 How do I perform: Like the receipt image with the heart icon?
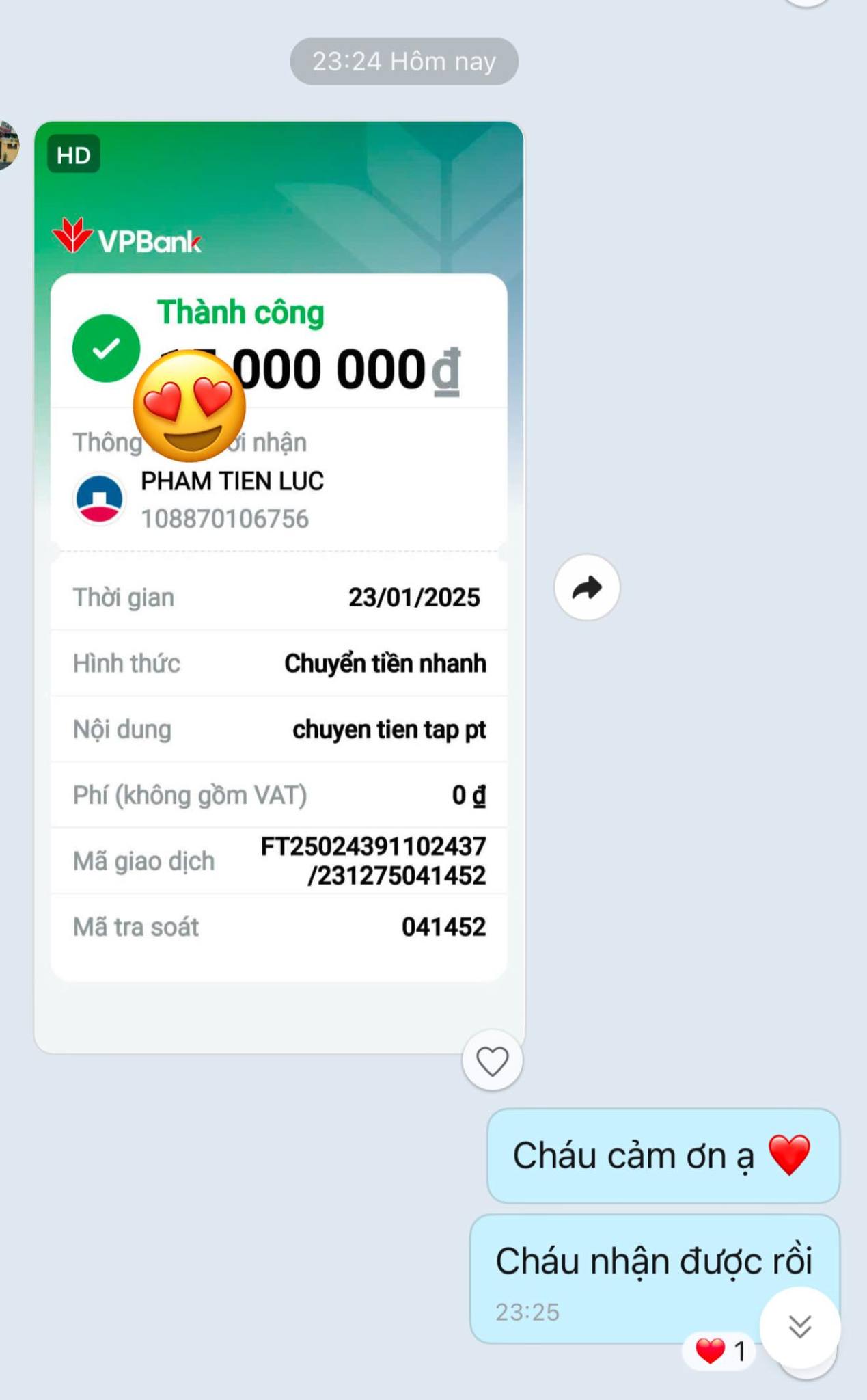tap(492, 1060)
